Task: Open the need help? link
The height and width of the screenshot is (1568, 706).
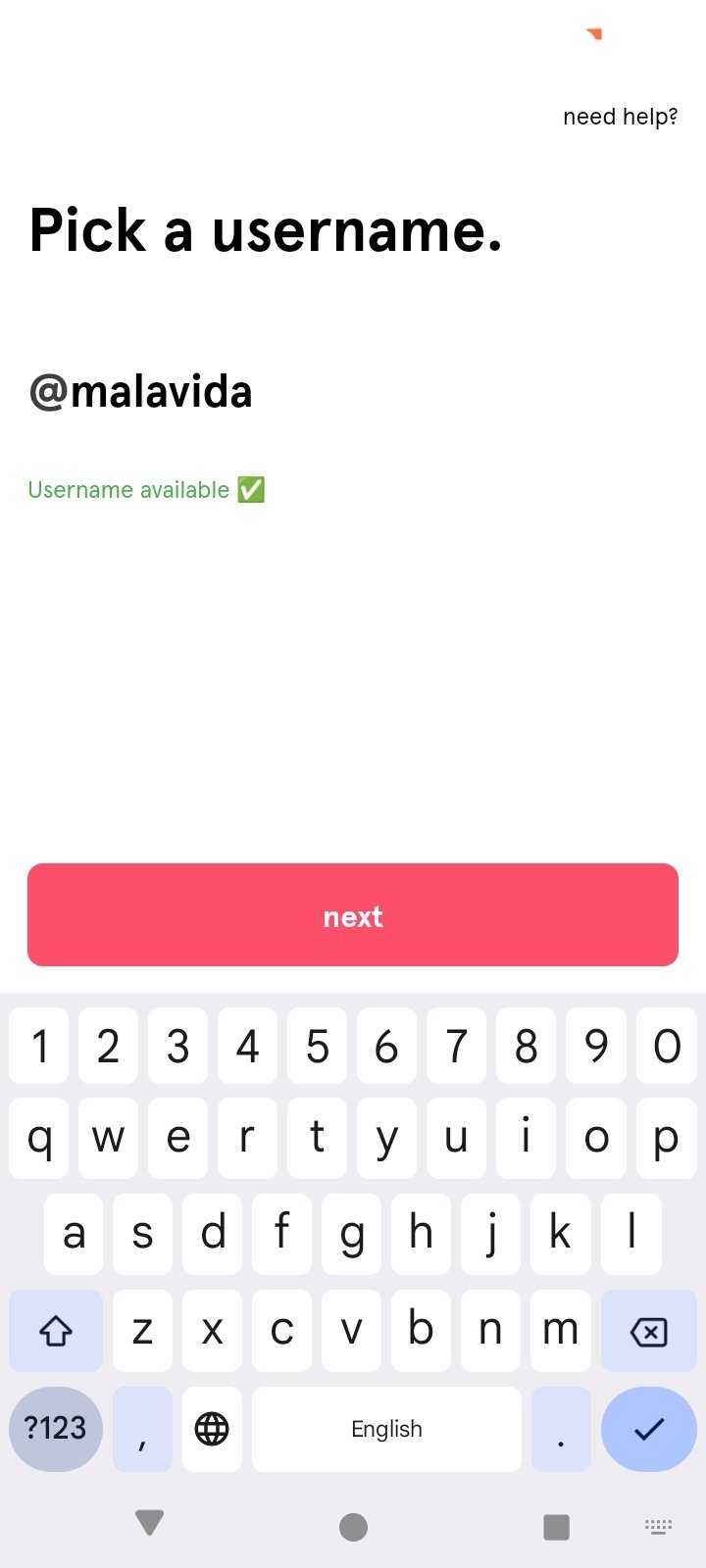Action: pos(620,117)
